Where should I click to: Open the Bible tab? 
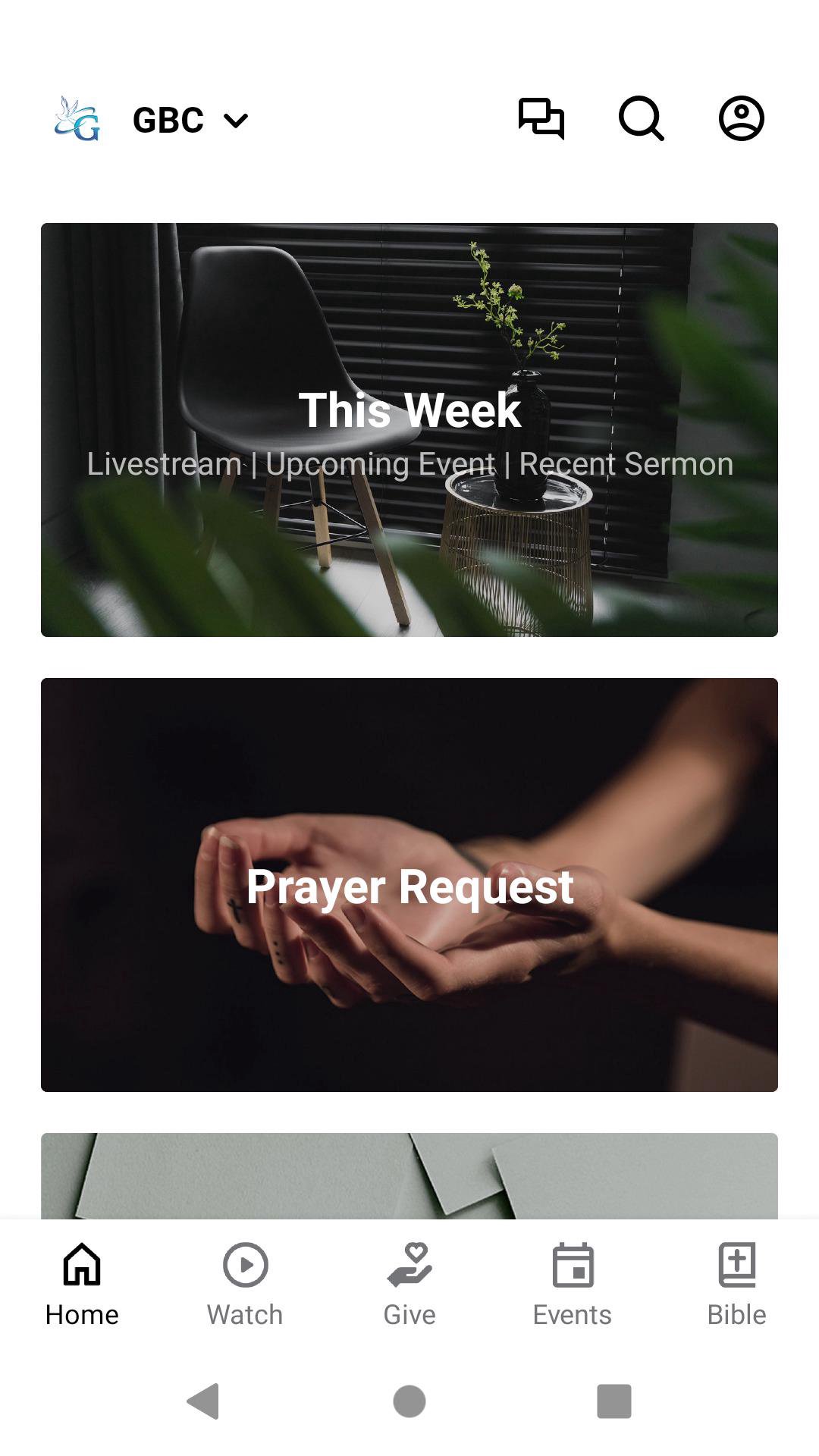(736, 1285)
